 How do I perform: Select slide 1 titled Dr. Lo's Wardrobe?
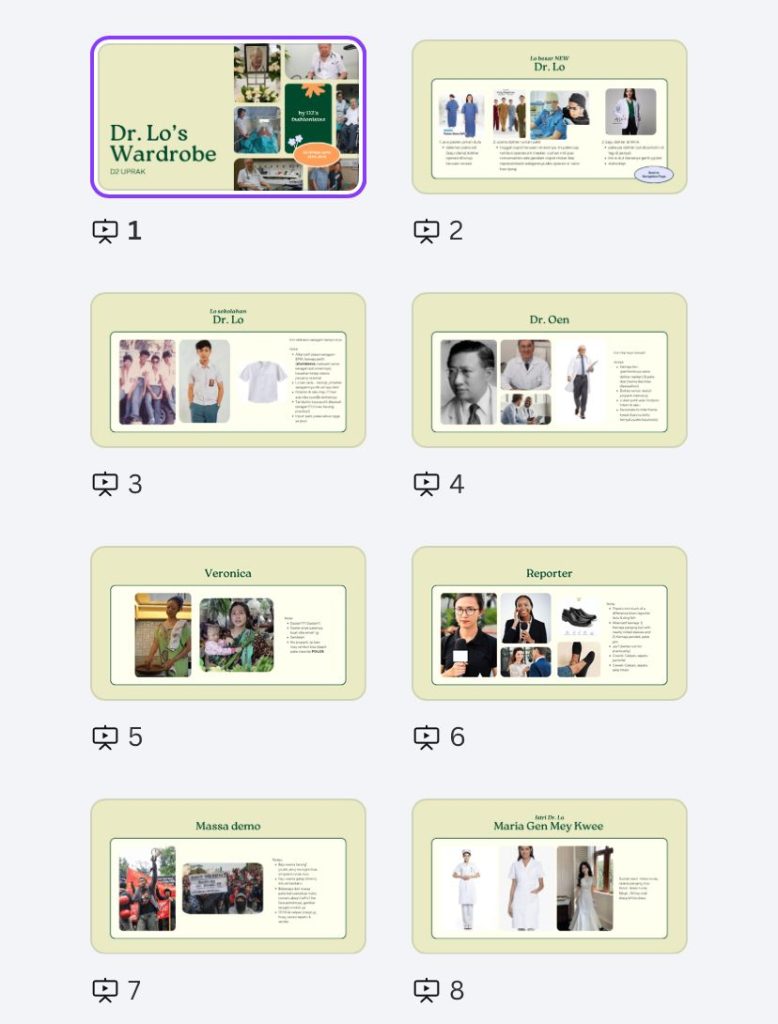pos(228,116)
